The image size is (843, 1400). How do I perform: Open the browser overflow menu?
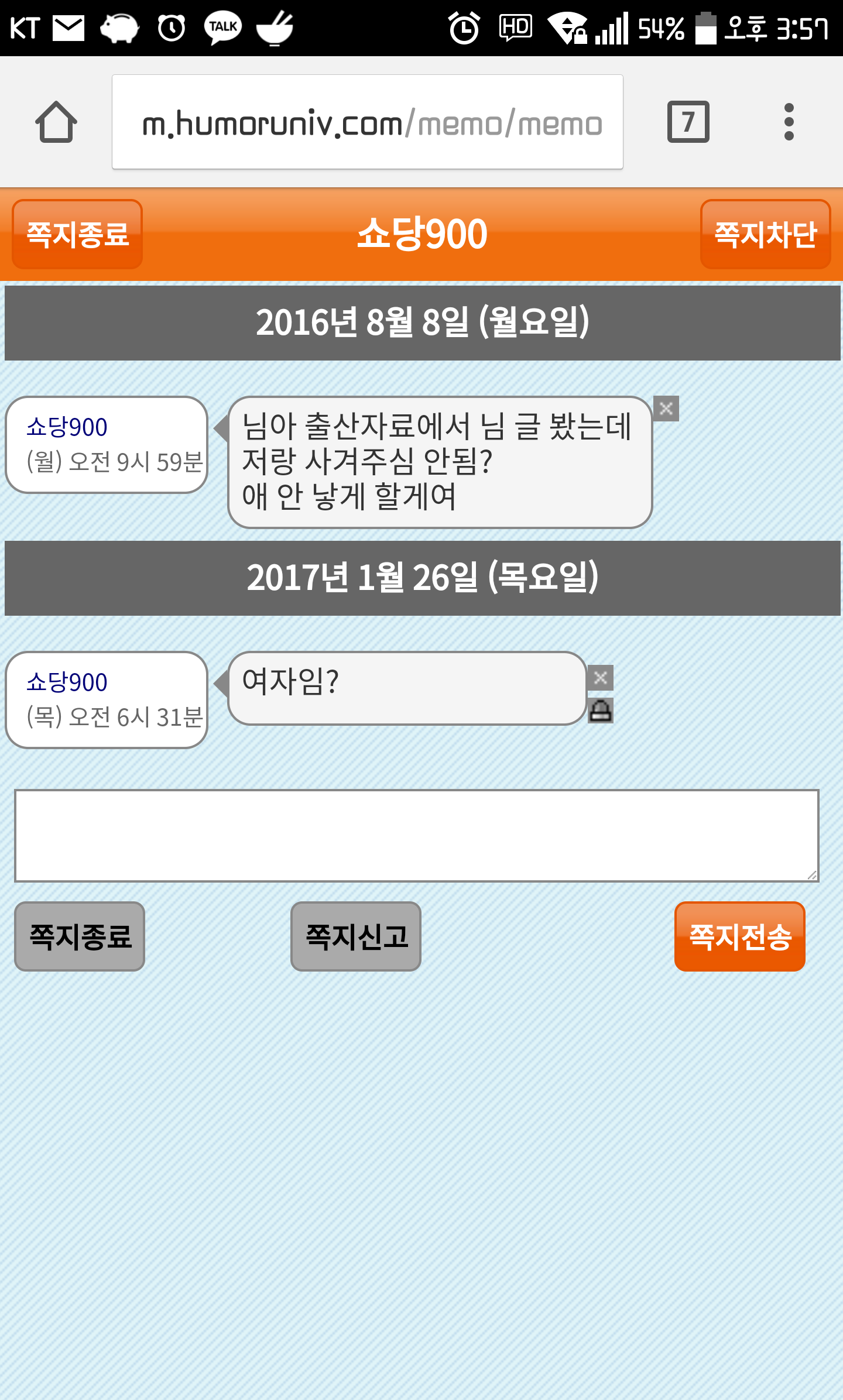[789, 122]
